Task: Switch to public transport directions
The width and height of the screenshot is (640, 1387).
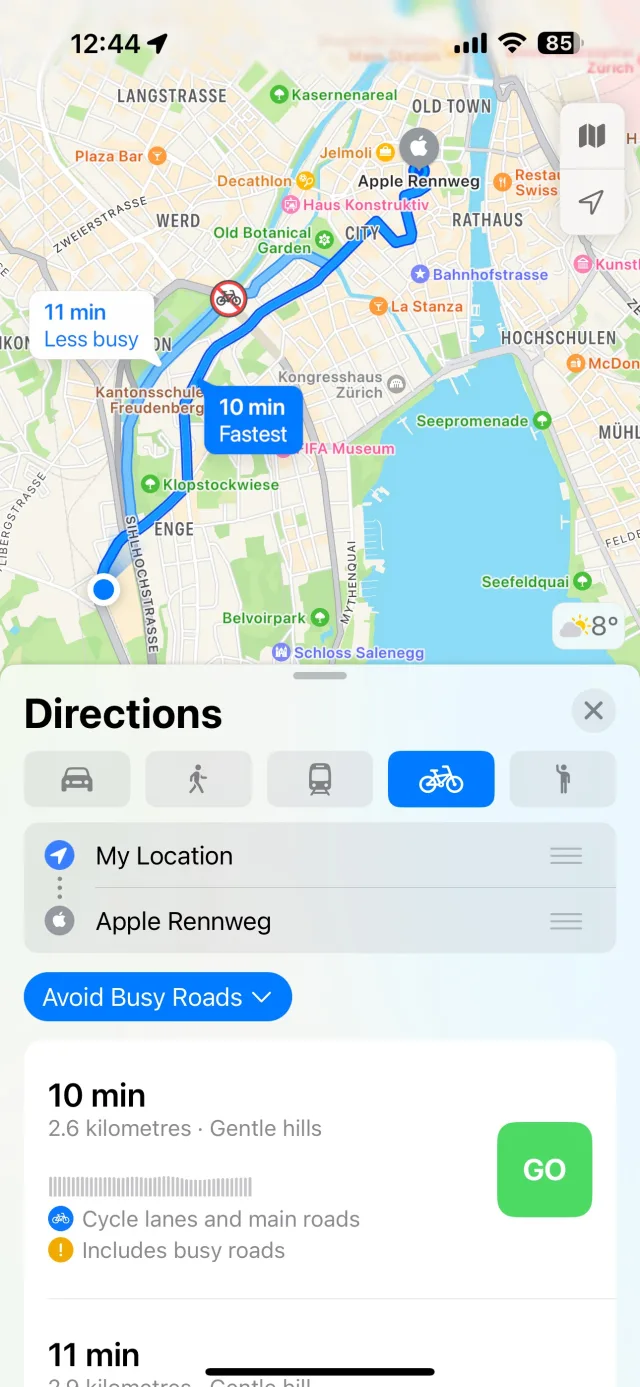Action: 320,779
